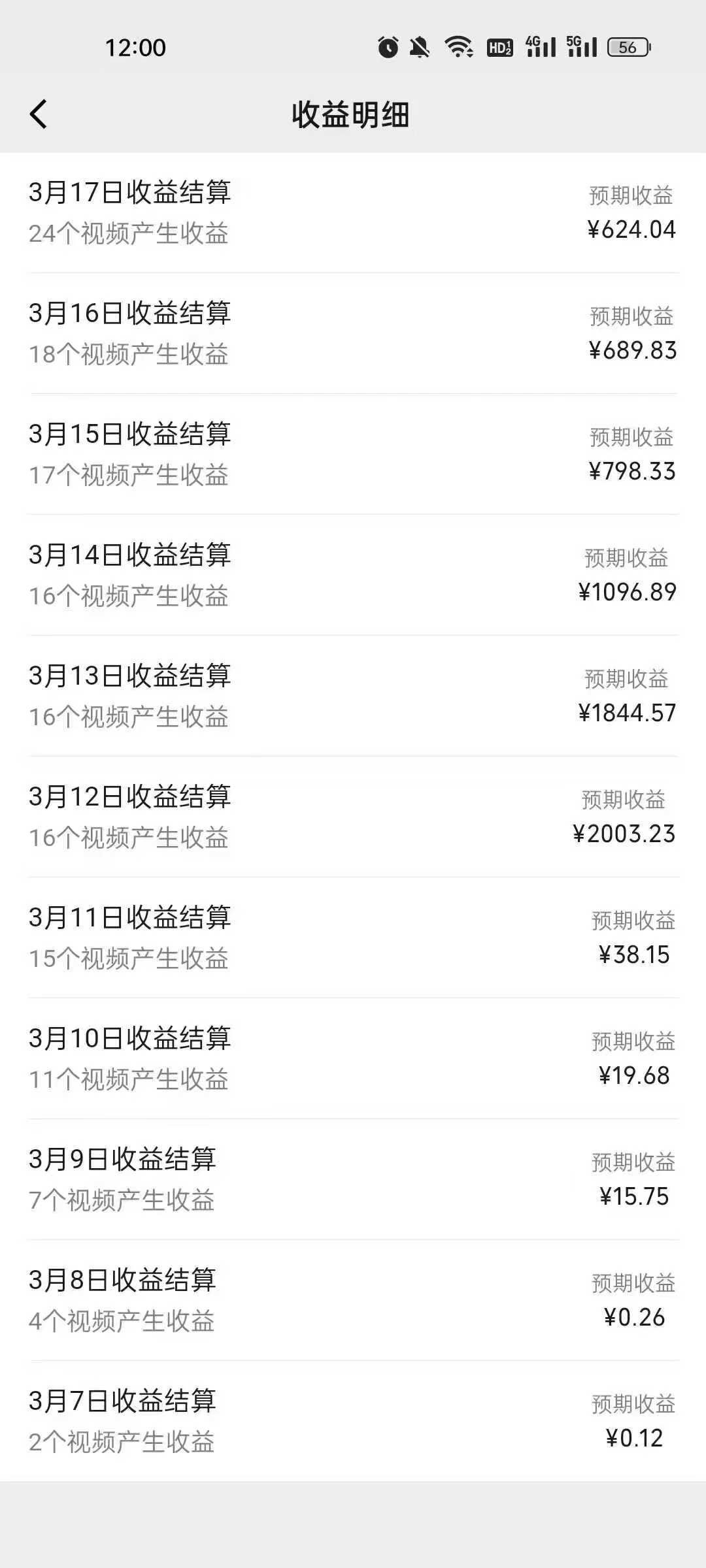Tap the HD voice indicator icon
Screen dimensions: 706x1568
pos(500,46)
